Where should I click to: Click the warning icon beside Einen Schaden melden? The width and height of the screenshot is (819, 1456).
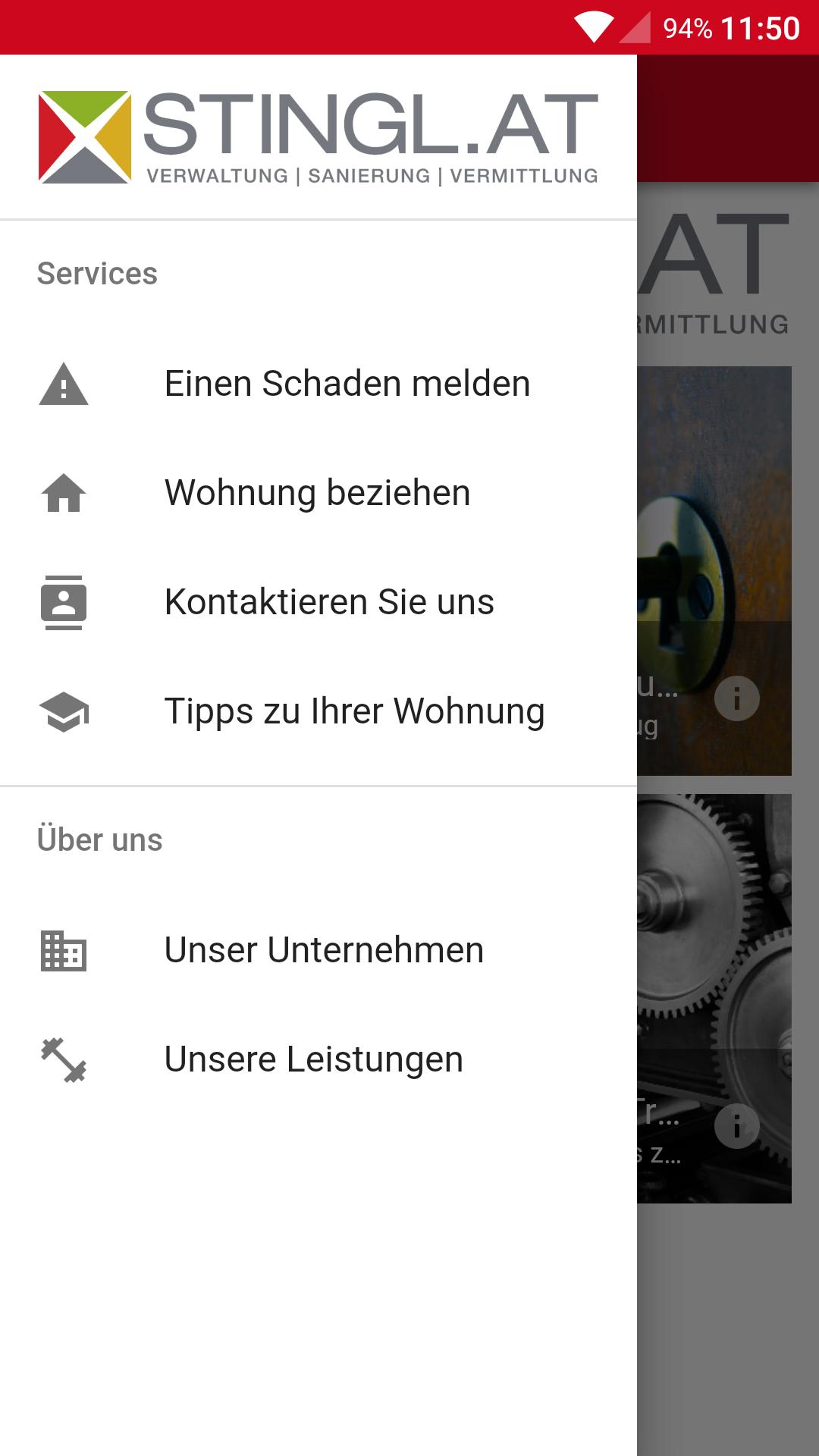[x=64, y=384]
